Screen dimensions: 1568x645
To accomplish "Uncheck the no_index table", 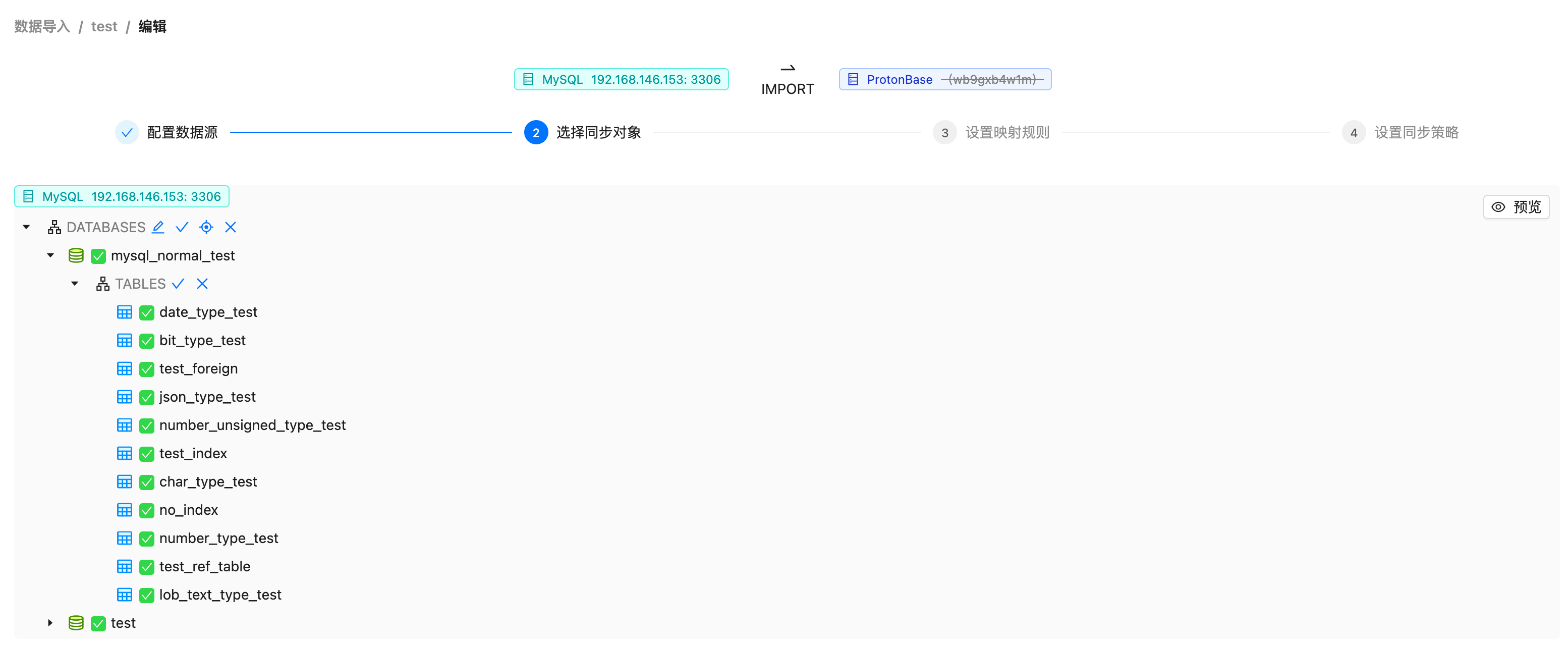I will (147, 510).
